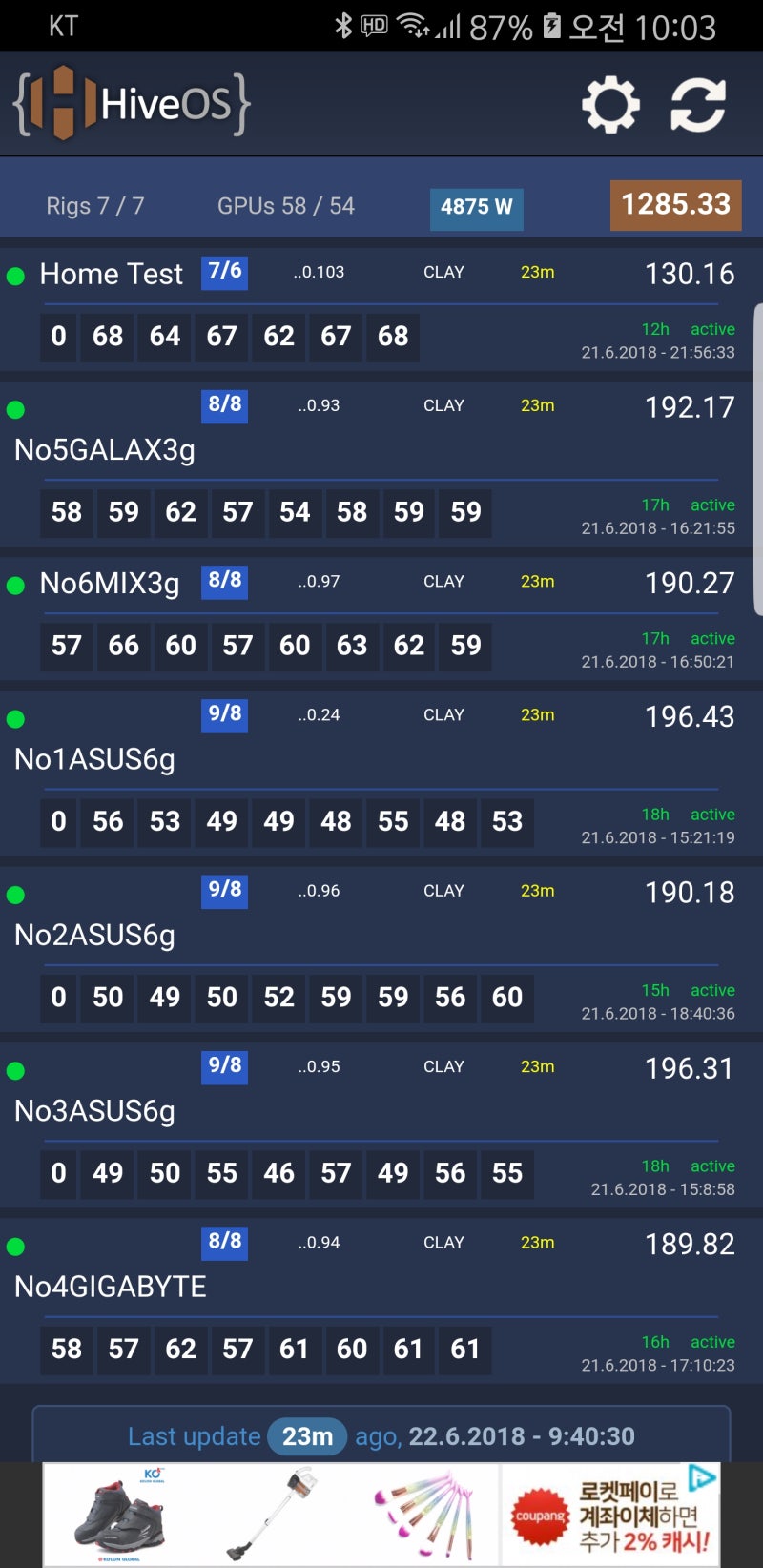Open the settings gear icon
The image size is (763, 1568).
pyautogui.click(x=610, y=105)
